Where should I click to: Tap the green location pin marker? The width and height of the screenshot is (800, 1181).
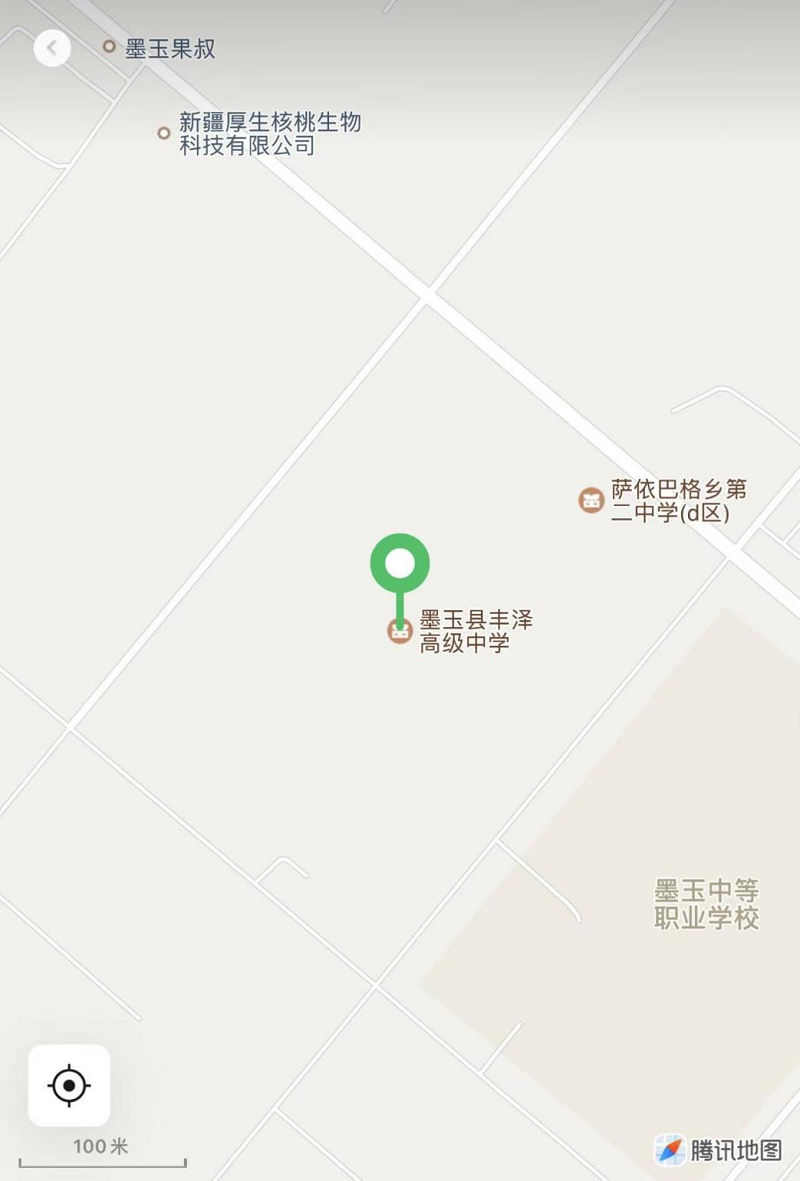coord(400,565)
